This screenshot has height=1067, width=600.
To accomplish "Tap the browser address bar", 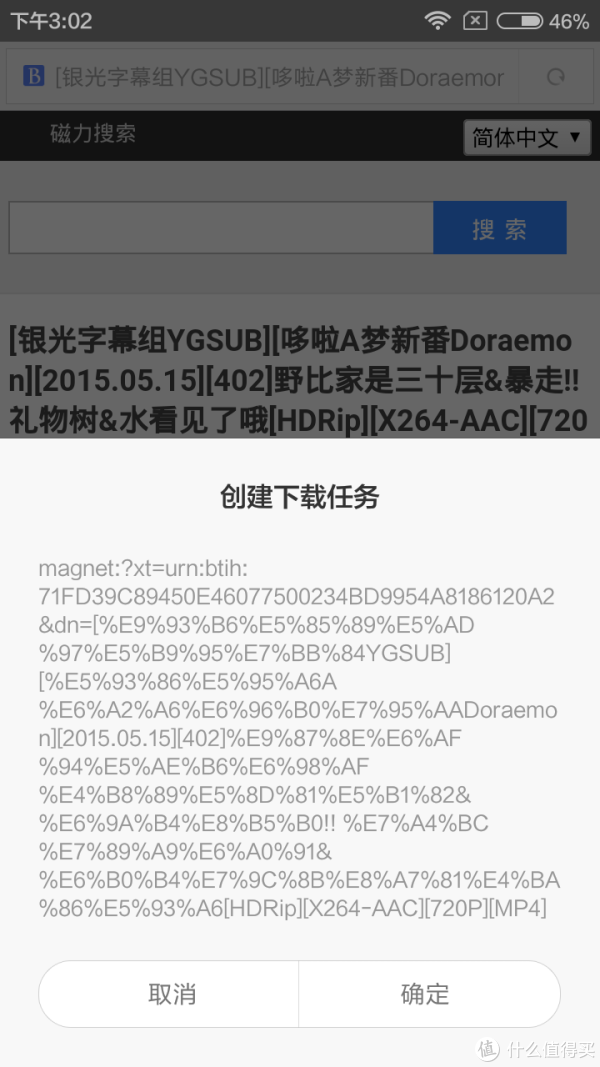I will tap(264, 77).
